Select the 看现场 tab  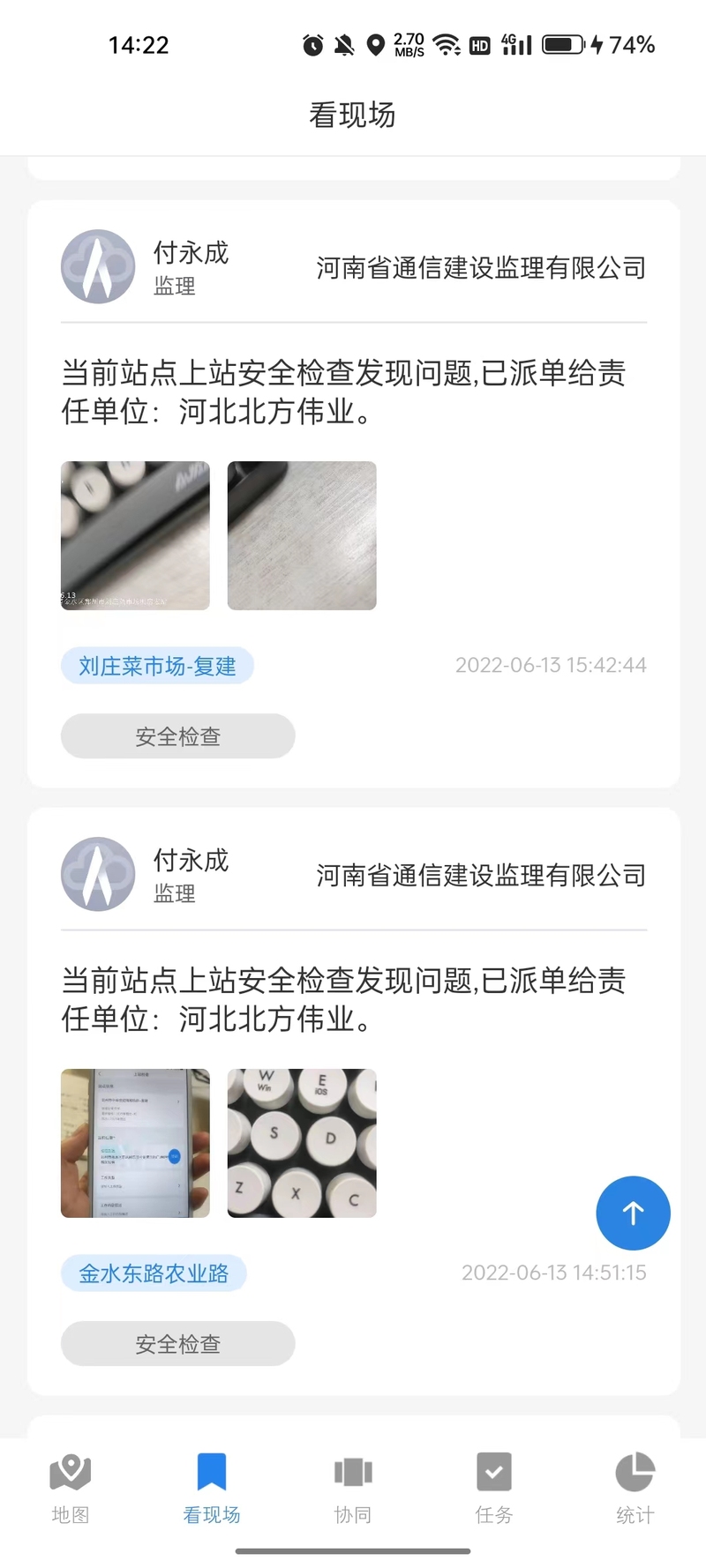coord(212,1489)
